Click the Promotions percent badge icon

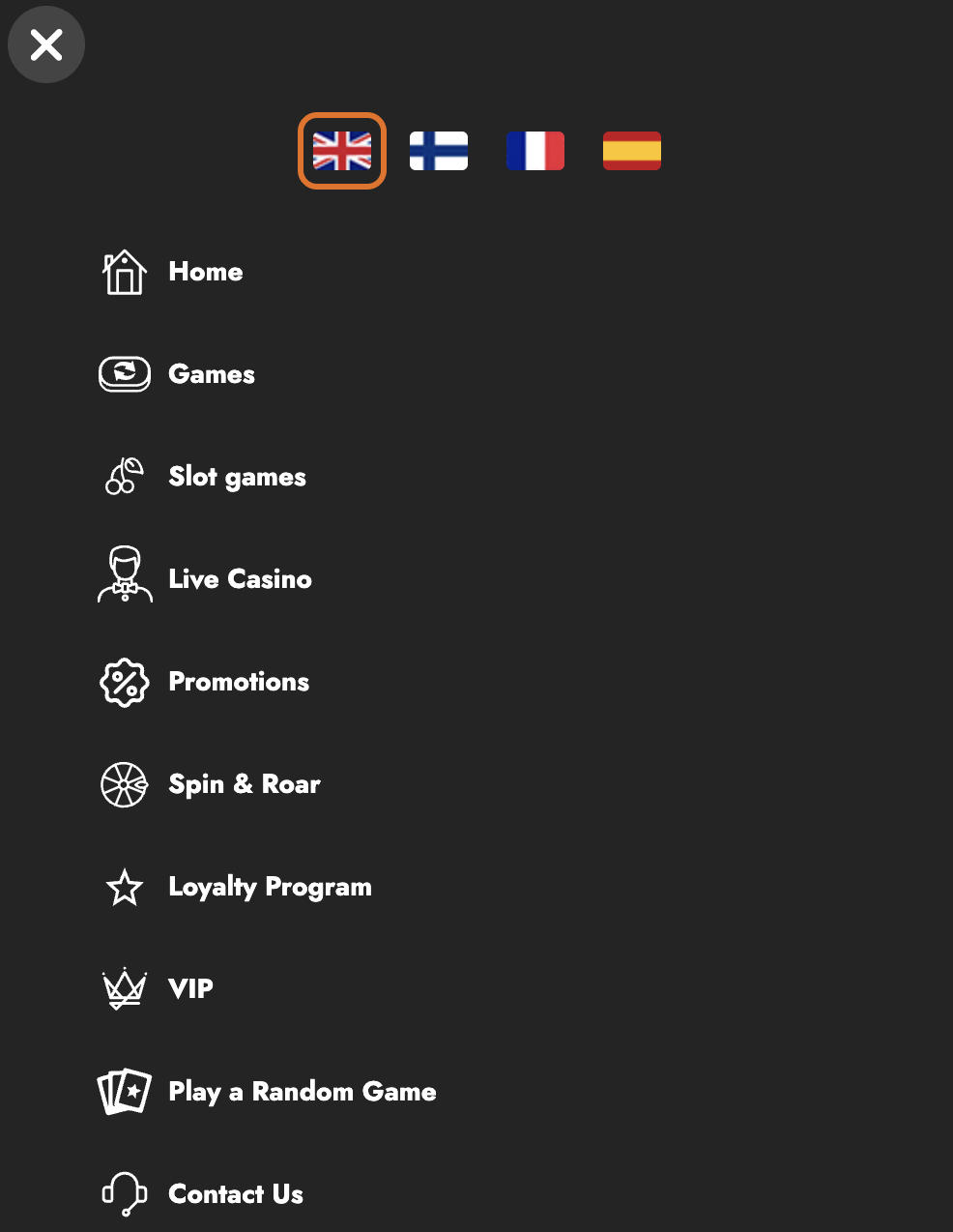tap(124, 682)
